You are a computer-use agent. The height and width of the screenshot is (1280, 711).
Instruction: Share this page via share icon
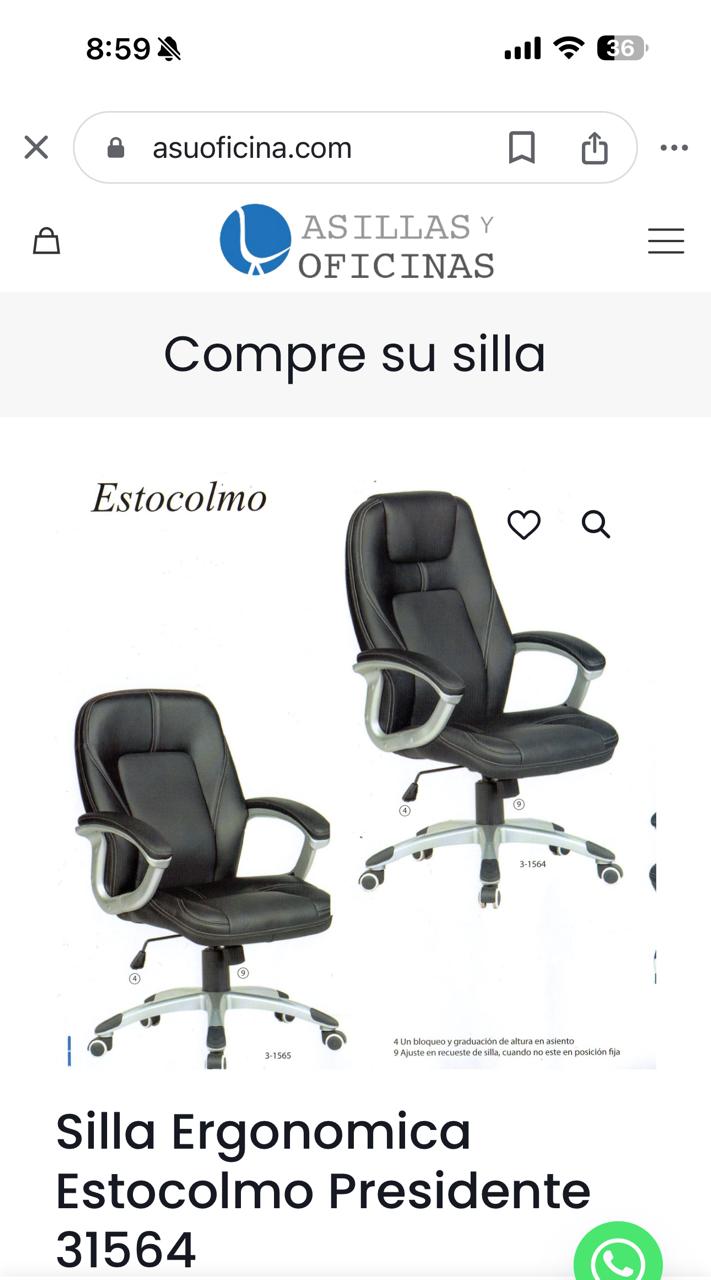594,148
